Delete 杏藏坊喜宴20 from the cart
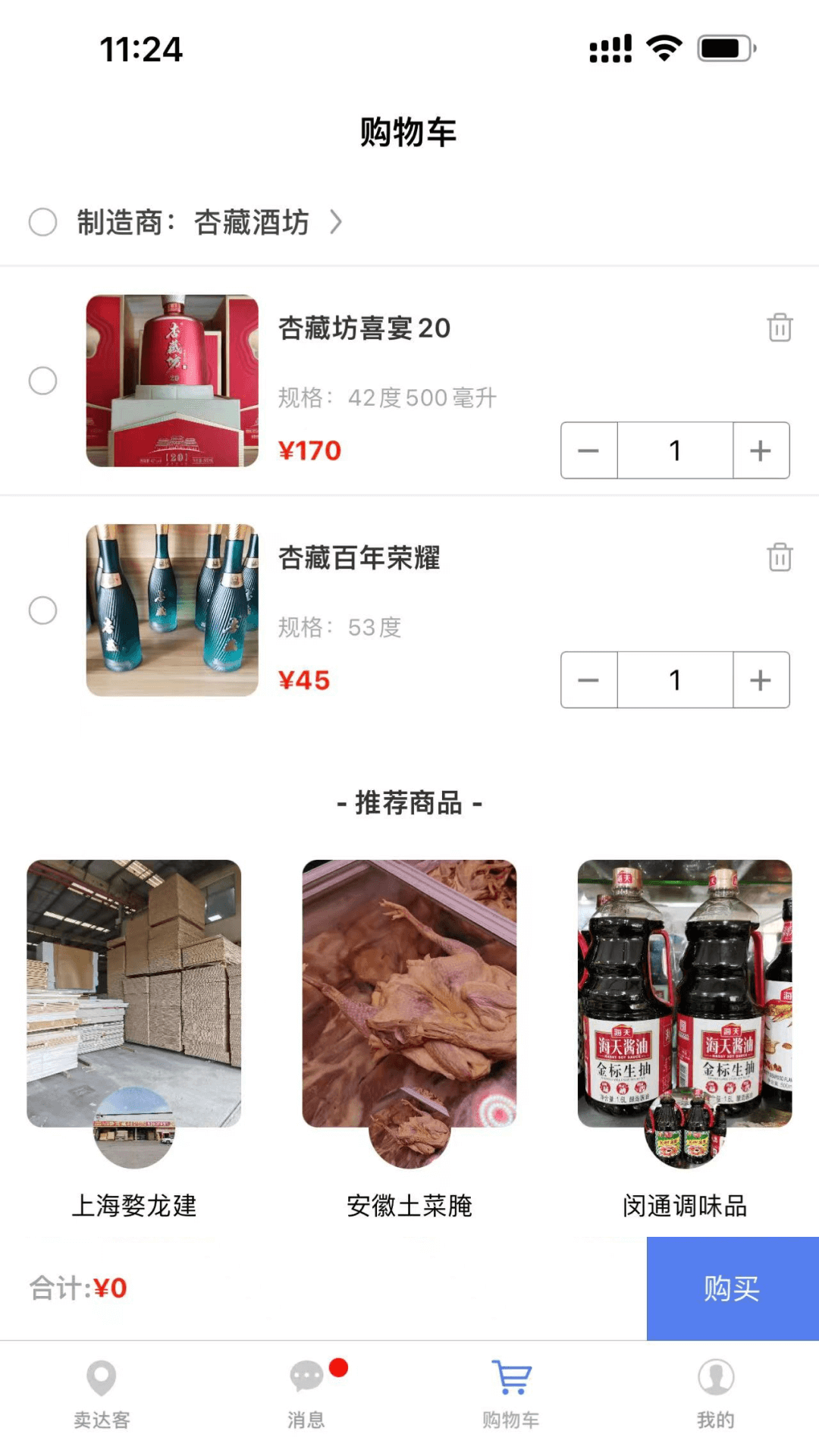This screenshot has width=819, height=1456. [x=780, y=328]
